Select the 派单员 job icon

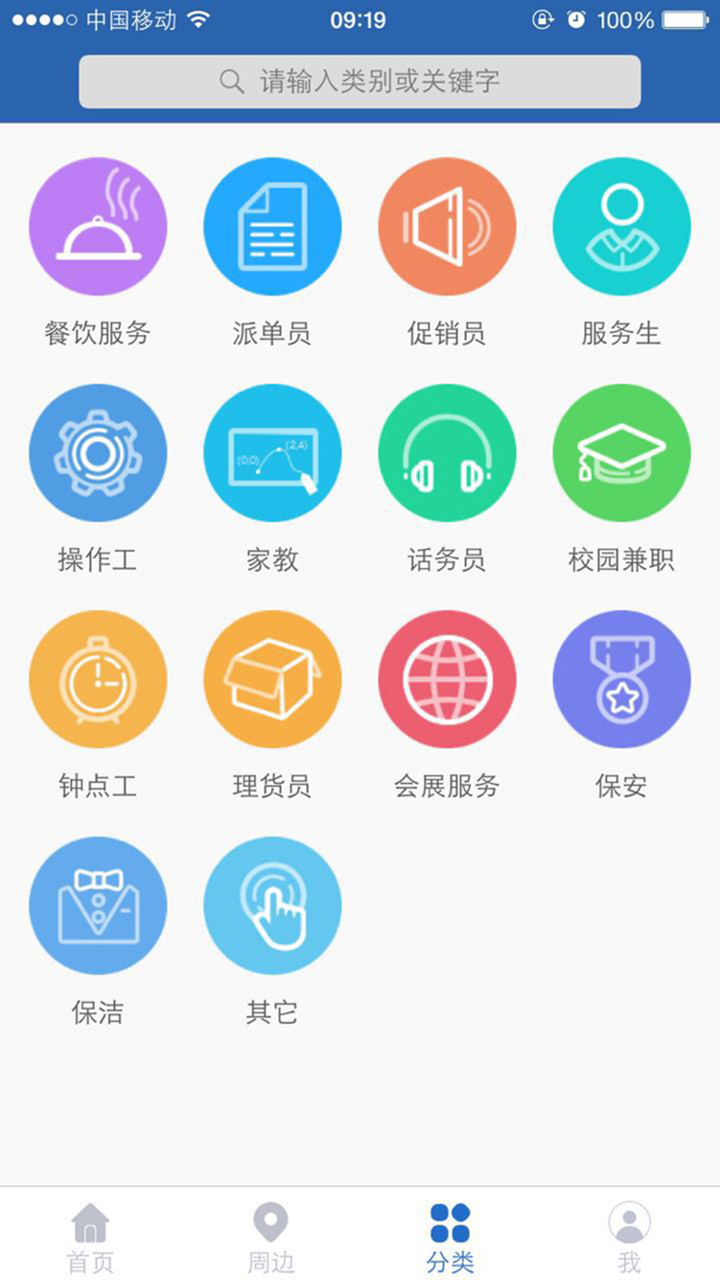(272, 226)
